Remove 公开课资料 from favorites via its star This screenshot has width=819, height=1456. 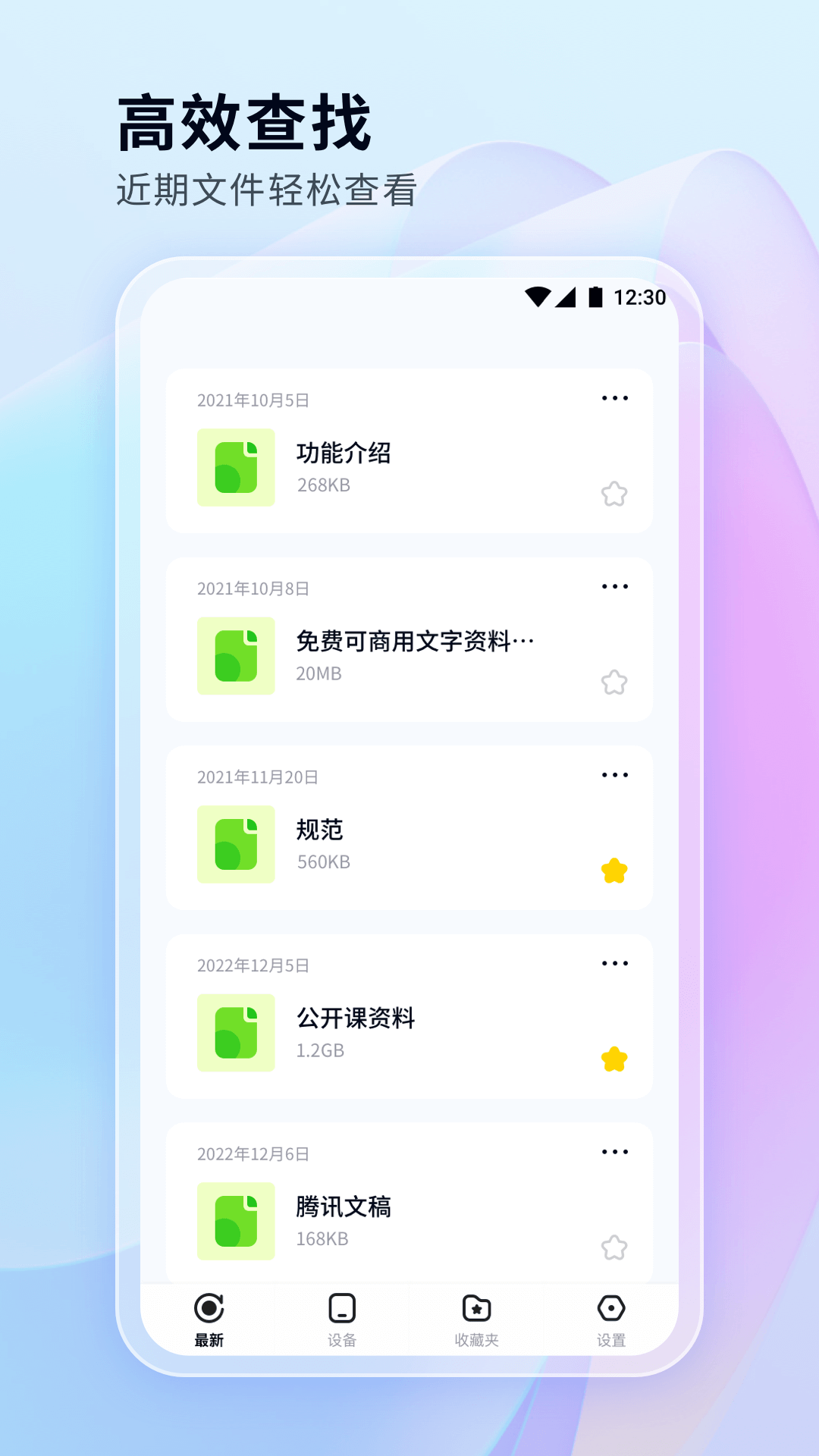pos(615,1059)
